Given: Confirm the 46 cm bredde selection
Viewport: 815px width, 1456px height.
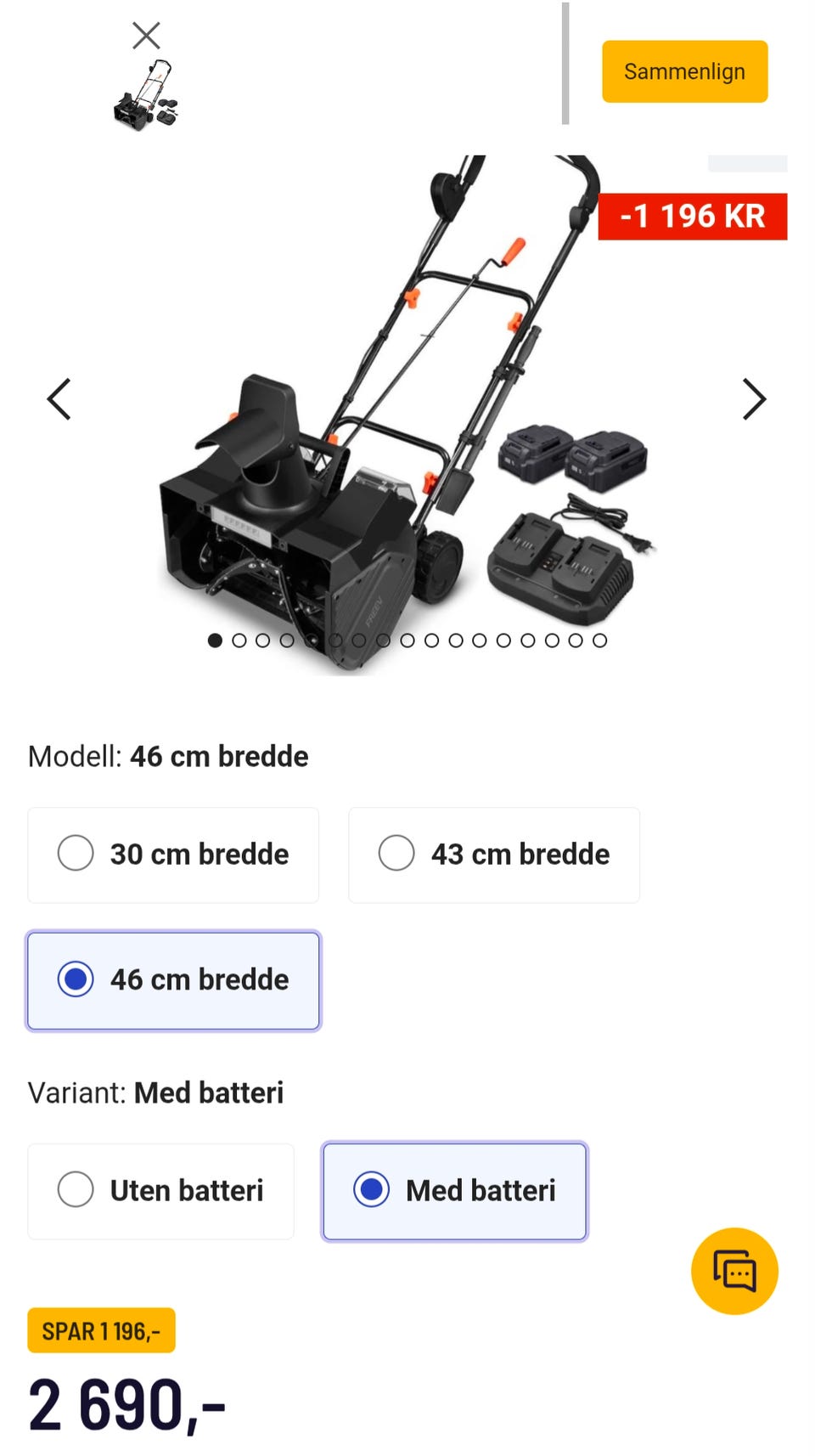Looking at the screenshot, I should coord(173,980).
